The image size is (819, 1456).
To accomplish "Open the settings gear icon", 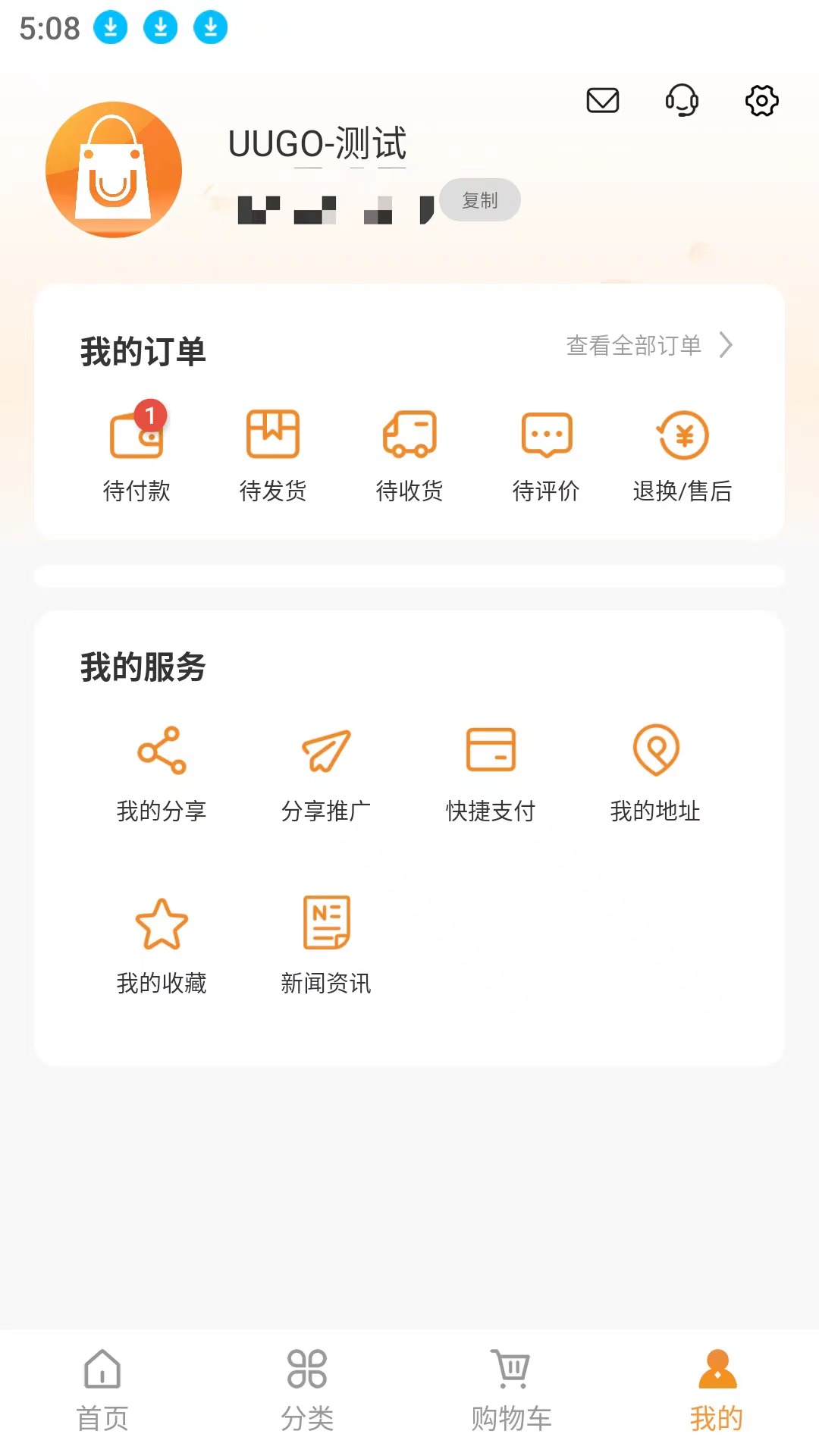I will pyautogui.click(x=761, y=100).
